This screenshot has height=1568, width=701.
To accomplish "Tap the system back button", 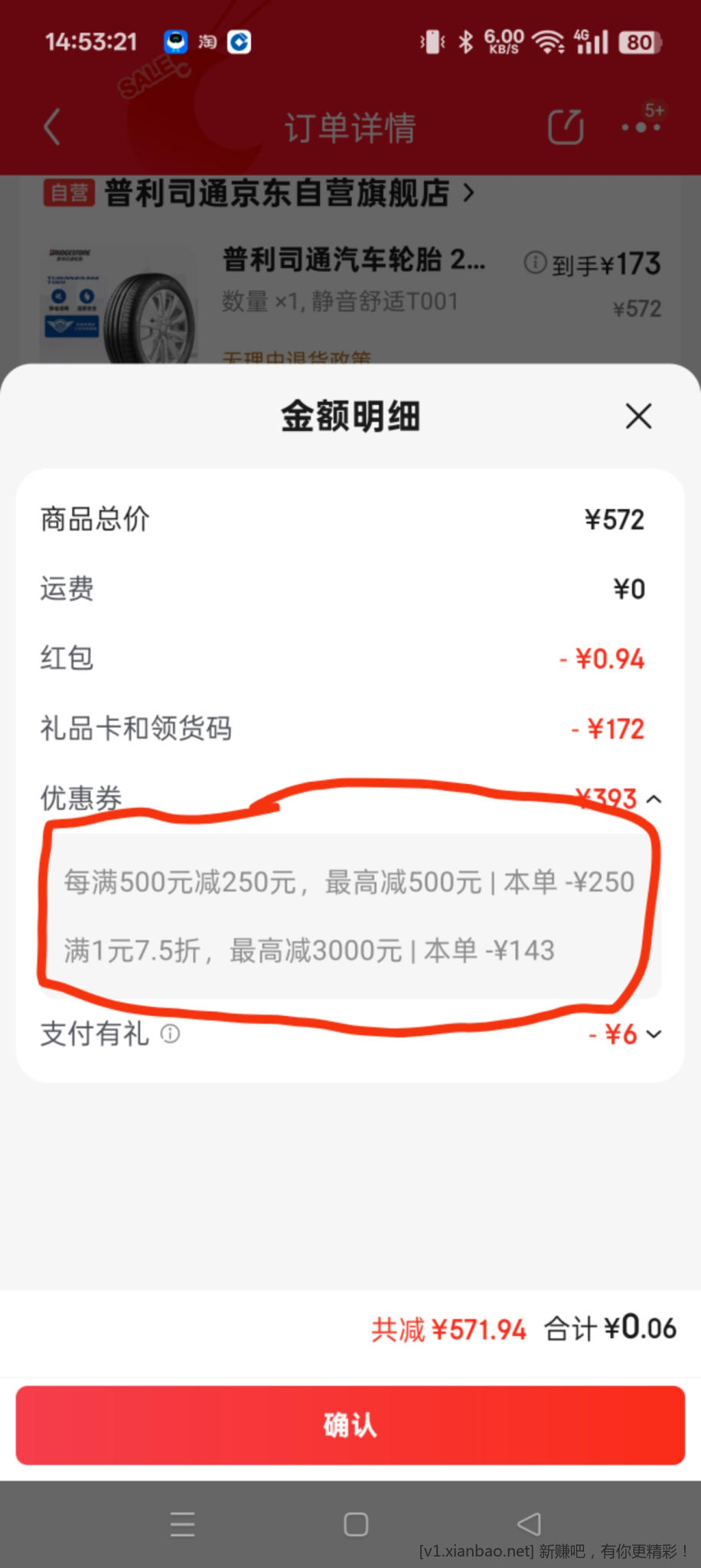I will [529, 1524].
